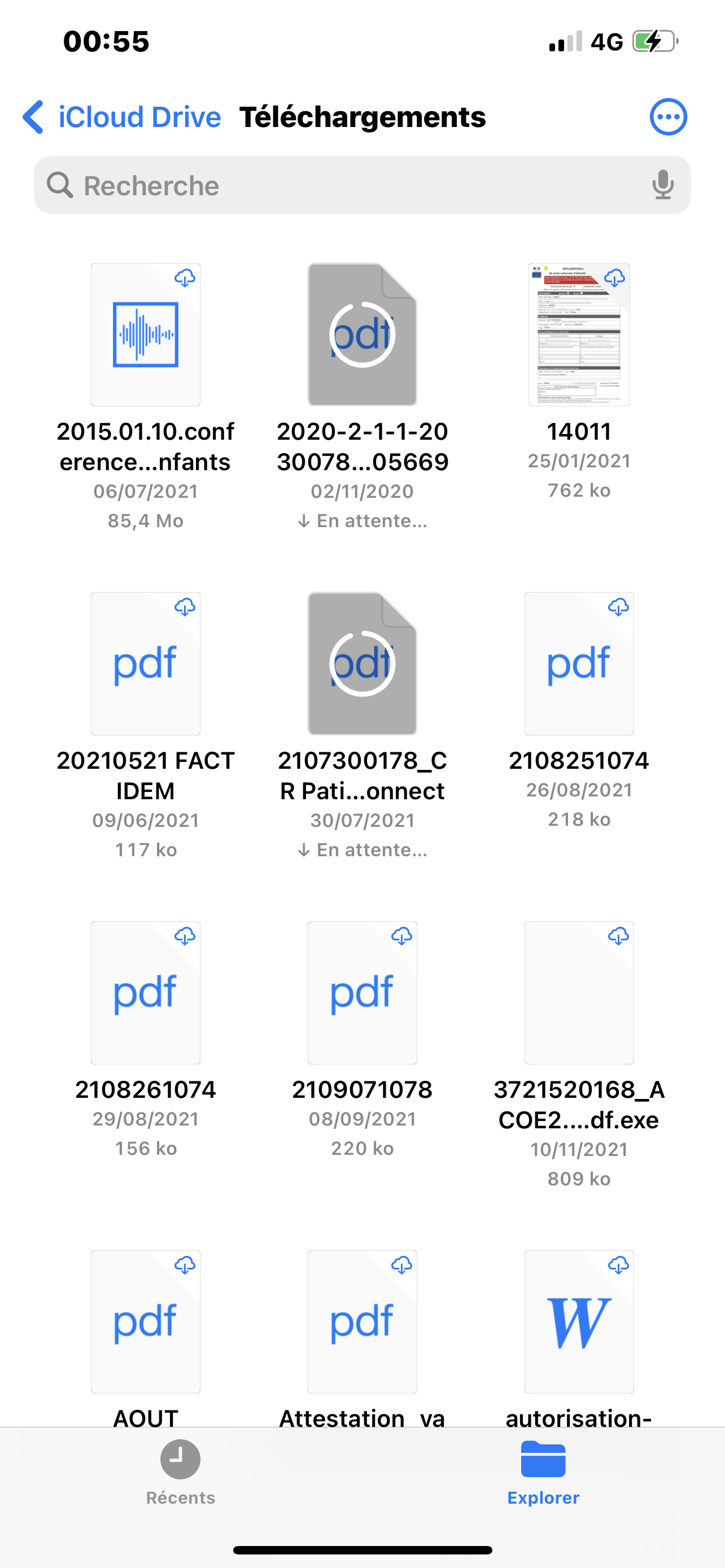
Task: Open the 2108261074 PDF
Action: pyautogui.click(x=146, y=992)
